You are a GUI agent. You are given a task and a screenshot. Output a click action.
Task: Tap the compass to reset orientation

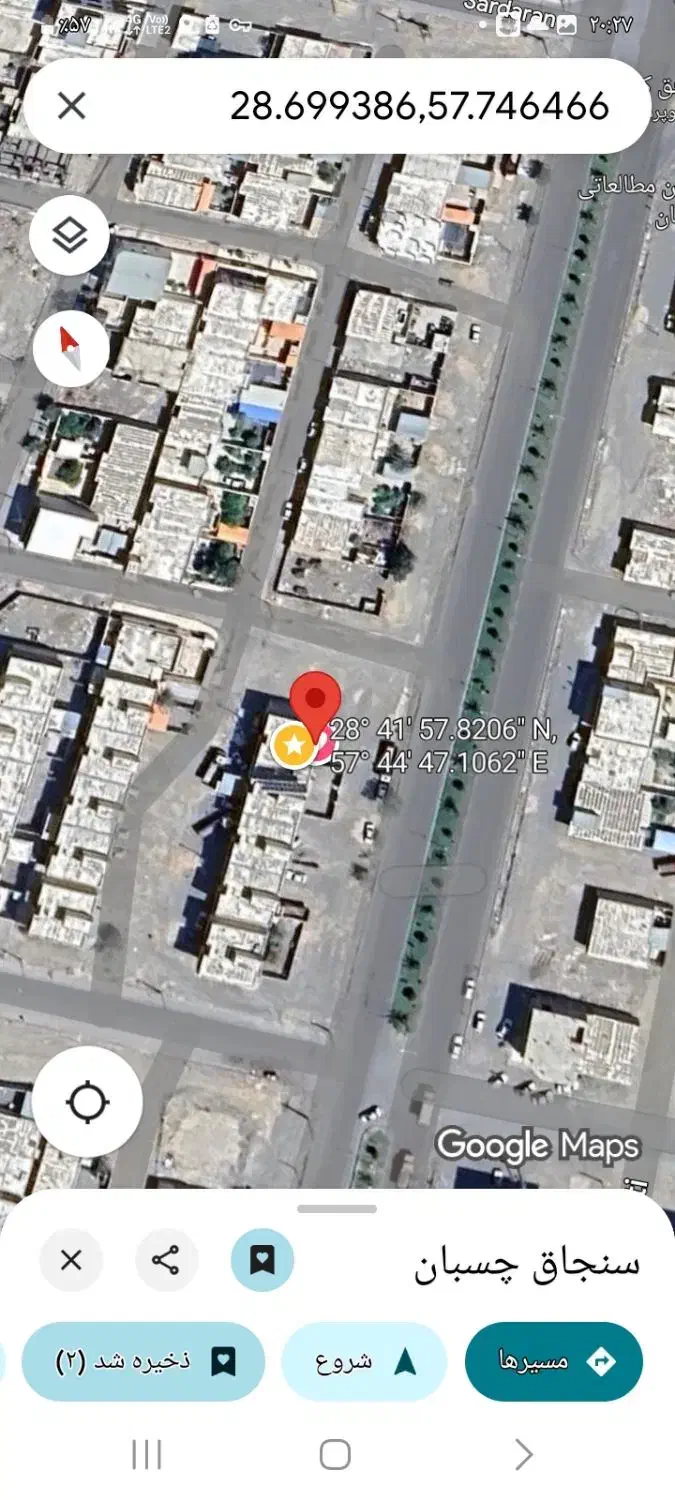tap(70, 347)
